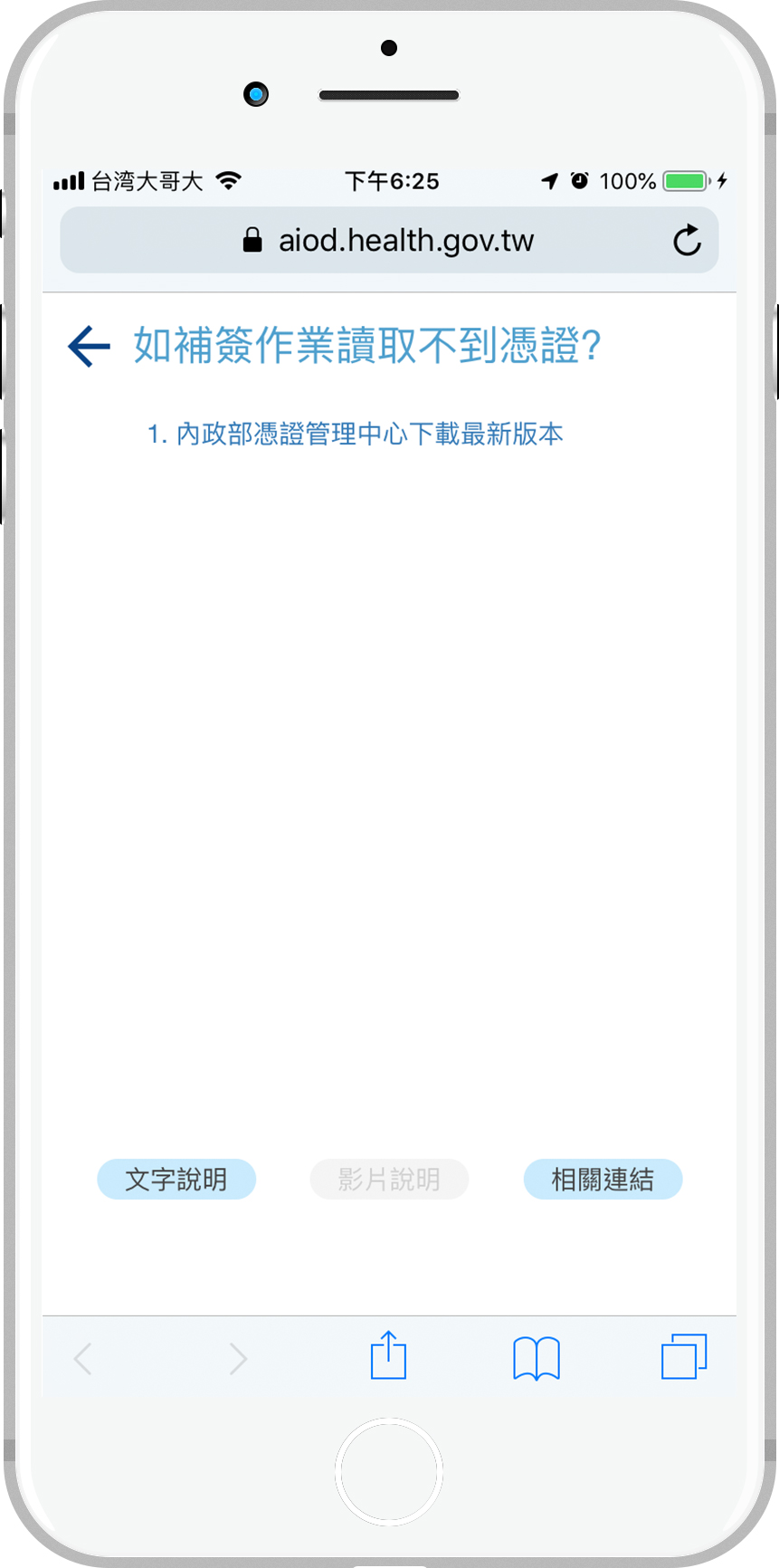Screen dimensions: 779x1568
Task: Open Safari bookmarks
Action: (x=537, y=1358)
